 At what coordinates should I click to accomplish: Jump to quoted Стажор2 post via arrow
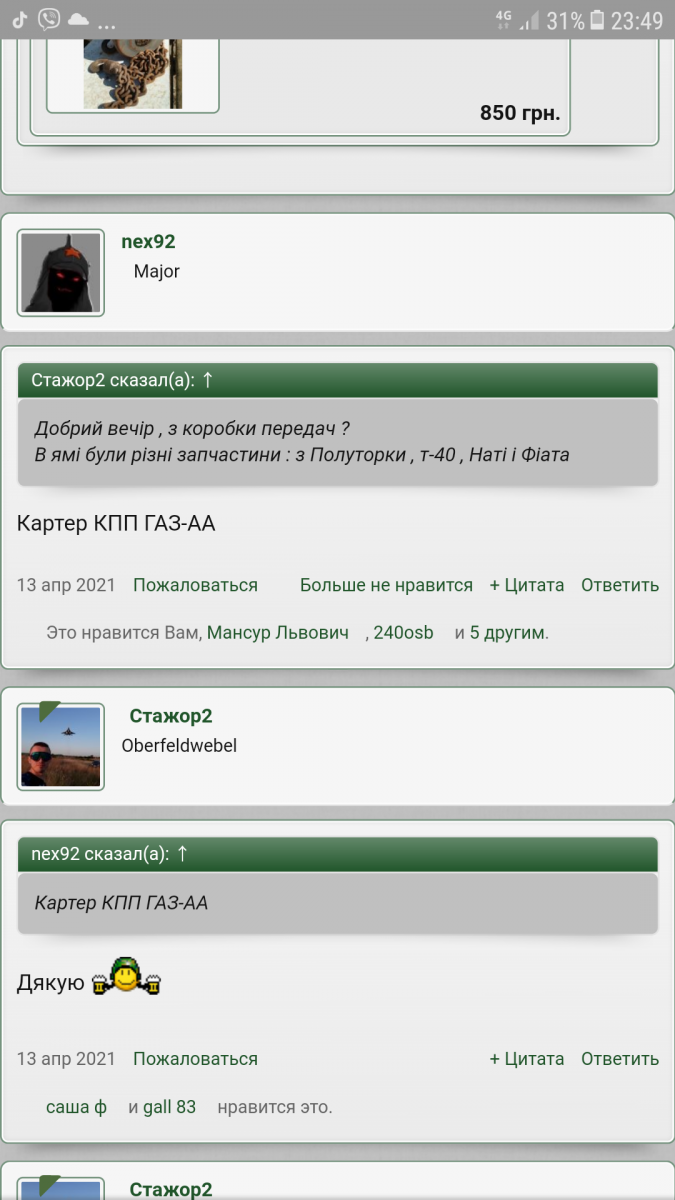click(x=208, y=380)
